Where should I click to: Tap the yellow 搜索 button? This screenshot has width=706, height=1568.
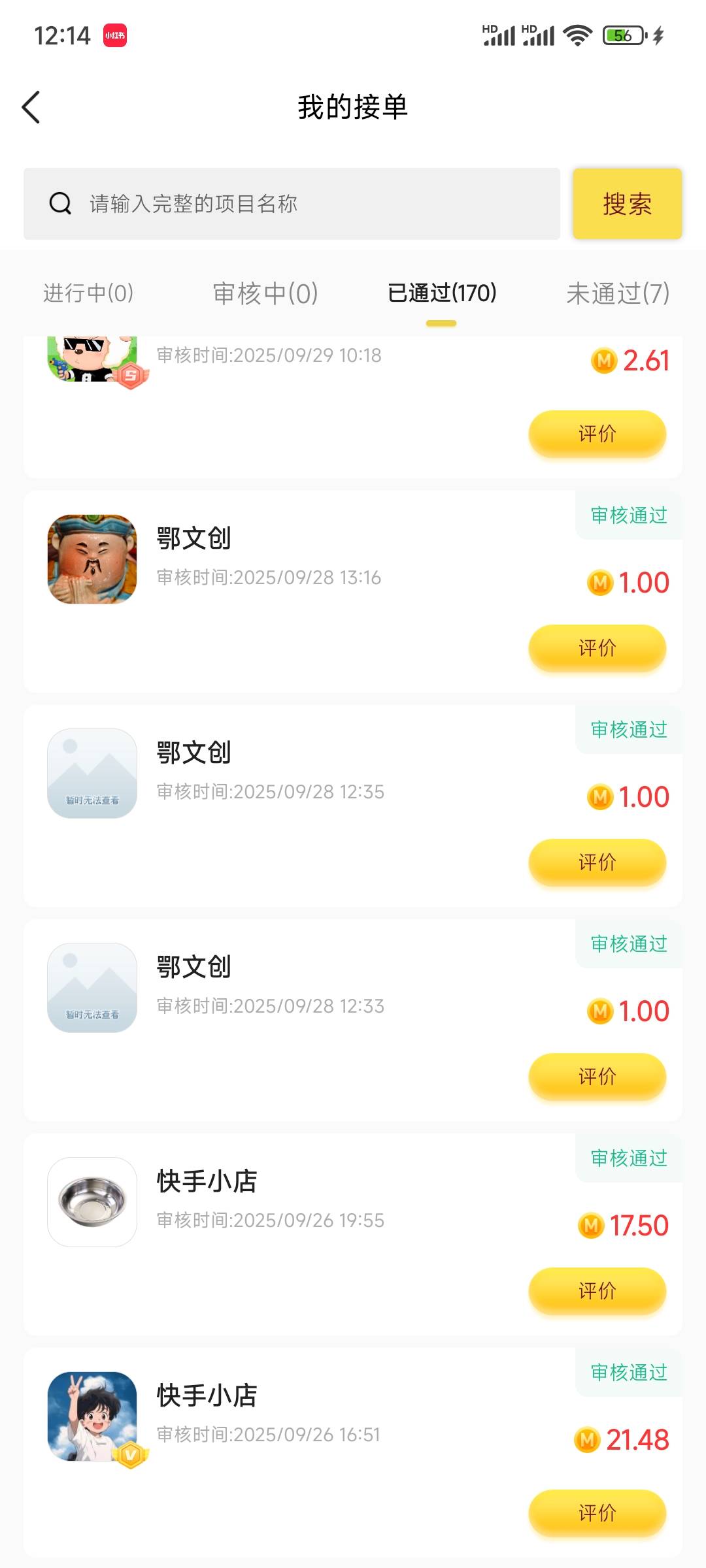[627, 204]
